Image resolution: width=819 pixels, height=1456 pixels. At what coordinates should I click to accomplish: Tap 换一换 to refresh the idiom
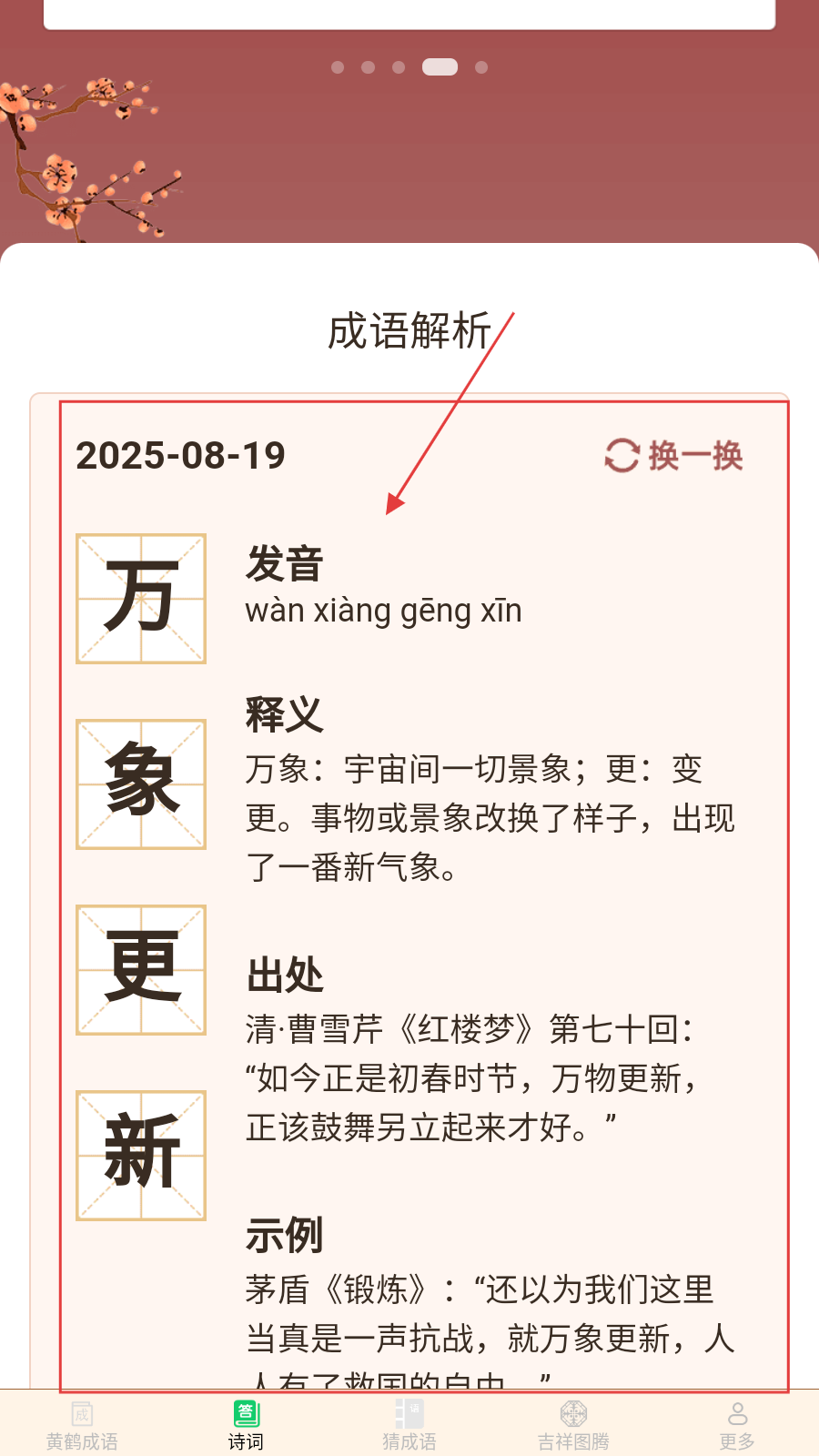point(674,456)
